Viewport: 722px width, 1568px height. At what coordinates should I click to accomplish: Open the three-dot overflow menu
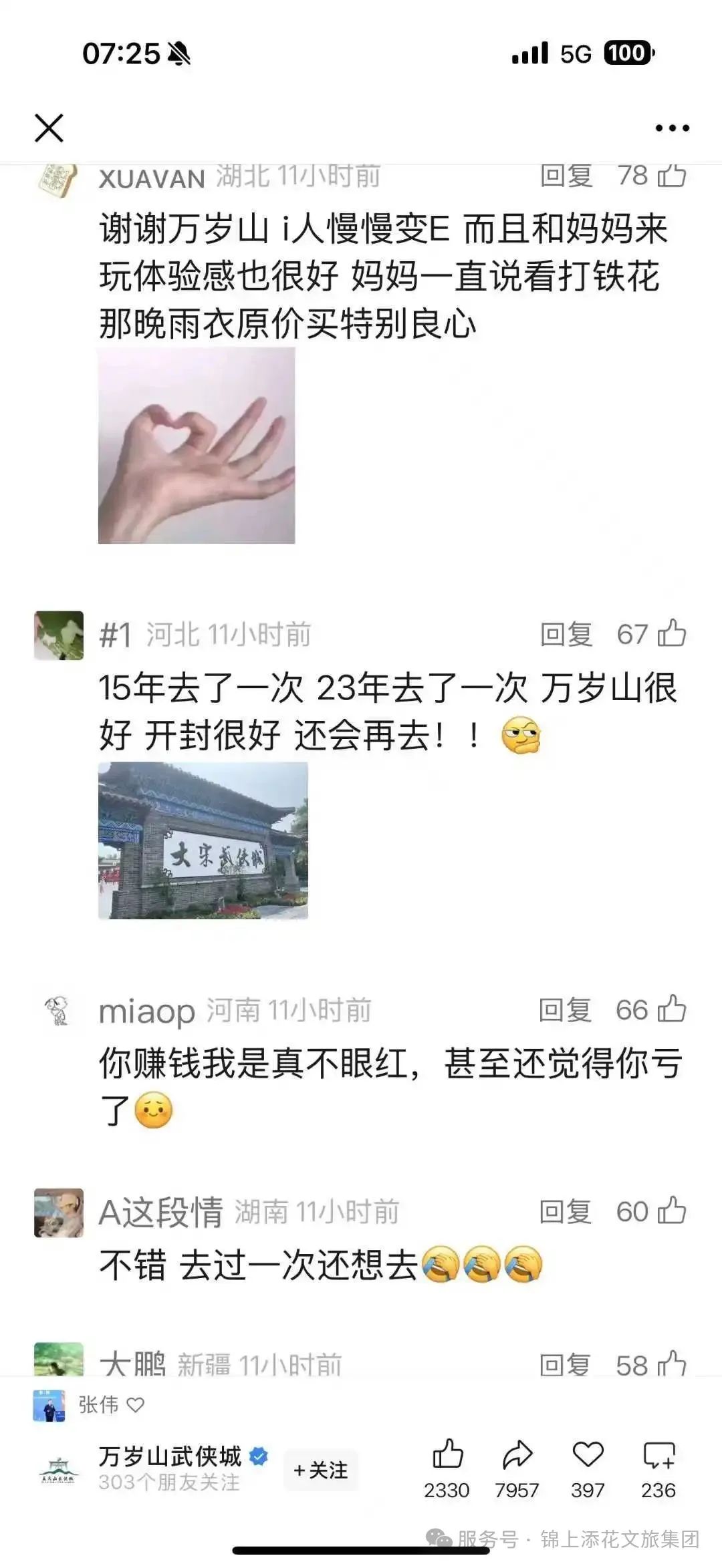672,128
